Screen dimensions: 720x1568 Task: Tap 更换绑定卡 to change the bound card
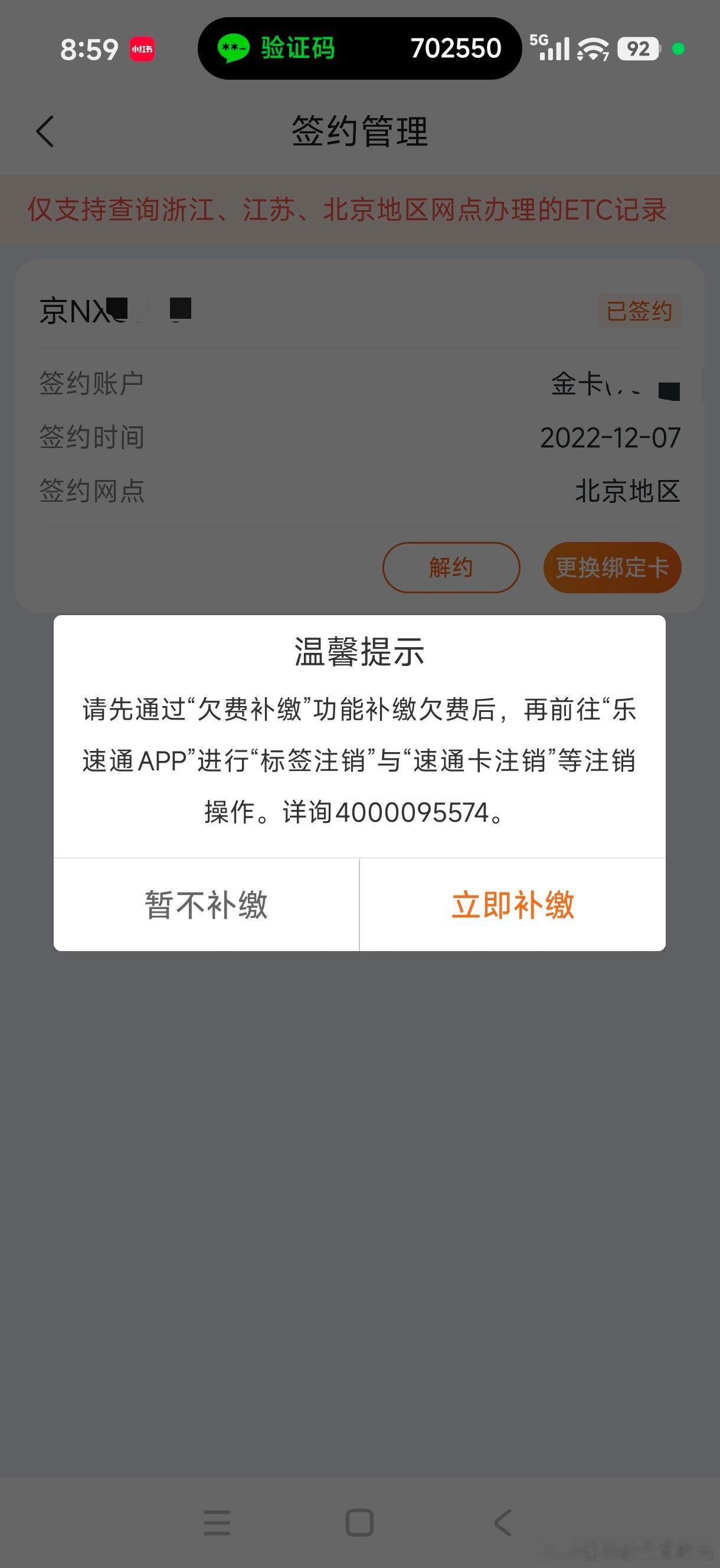click(611, 567)
